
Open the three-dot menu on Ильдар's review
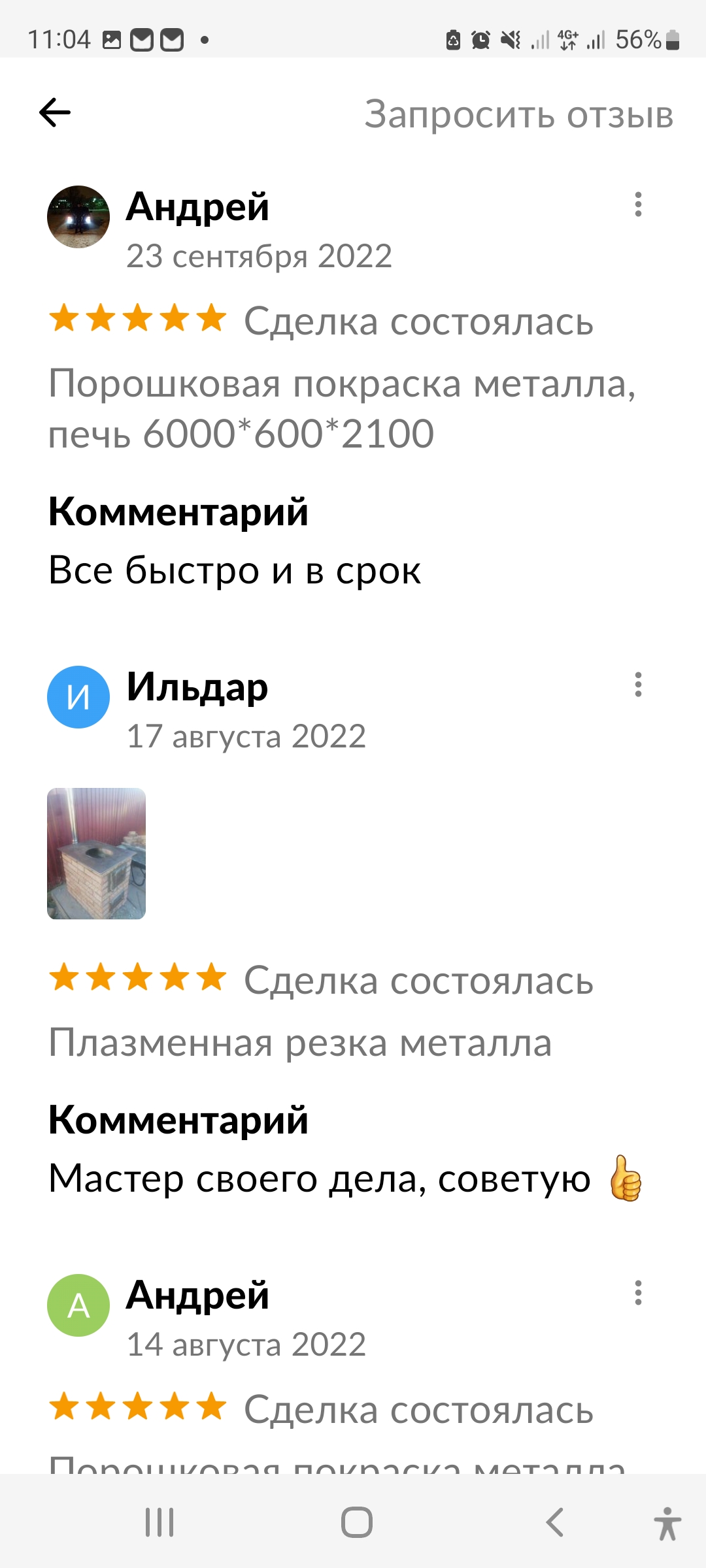pos(639,685)
